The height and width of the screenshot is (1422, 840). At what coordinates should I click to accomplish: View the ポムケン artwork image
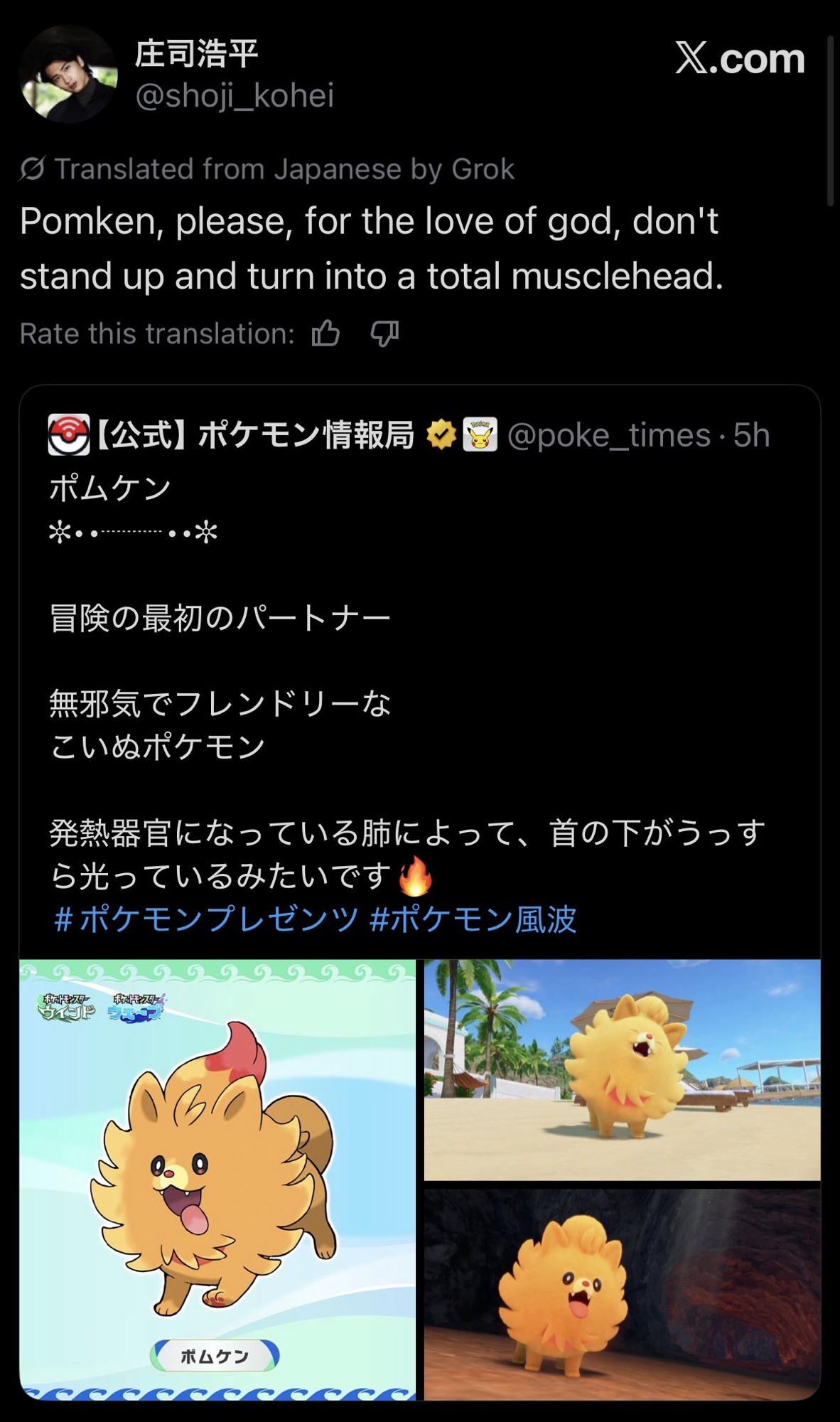click(217, 1179)
